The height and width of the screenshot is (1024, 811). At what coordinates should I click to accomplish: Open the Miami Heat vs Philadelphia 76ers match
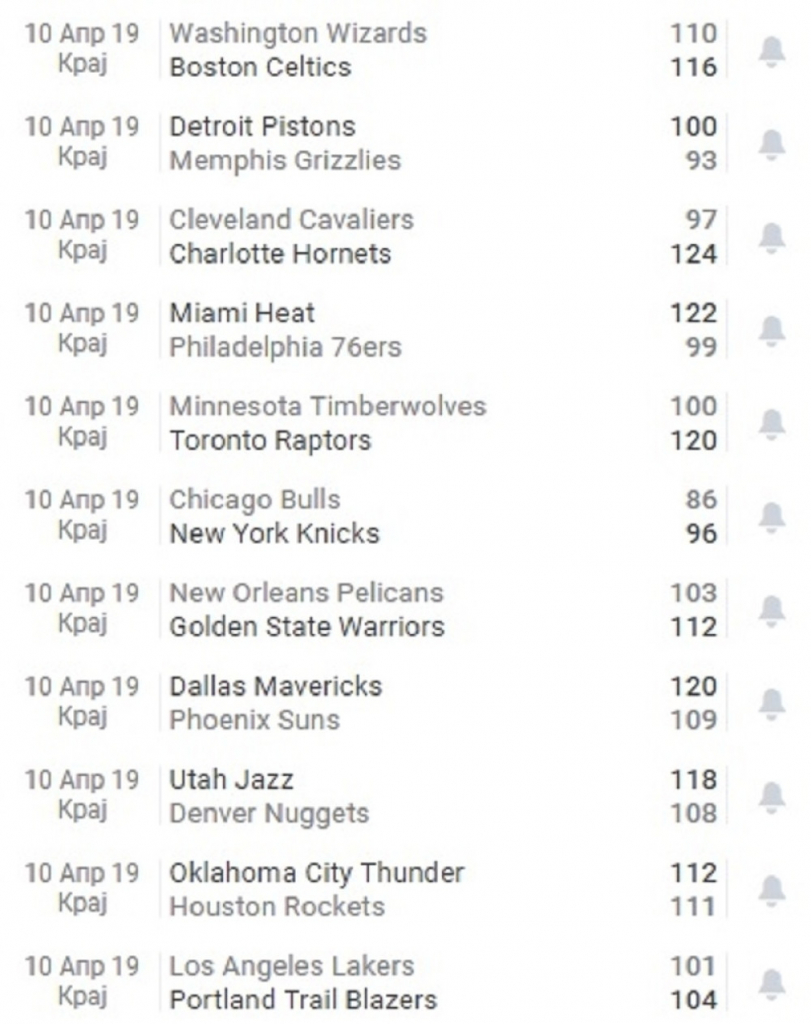(400, 330)
